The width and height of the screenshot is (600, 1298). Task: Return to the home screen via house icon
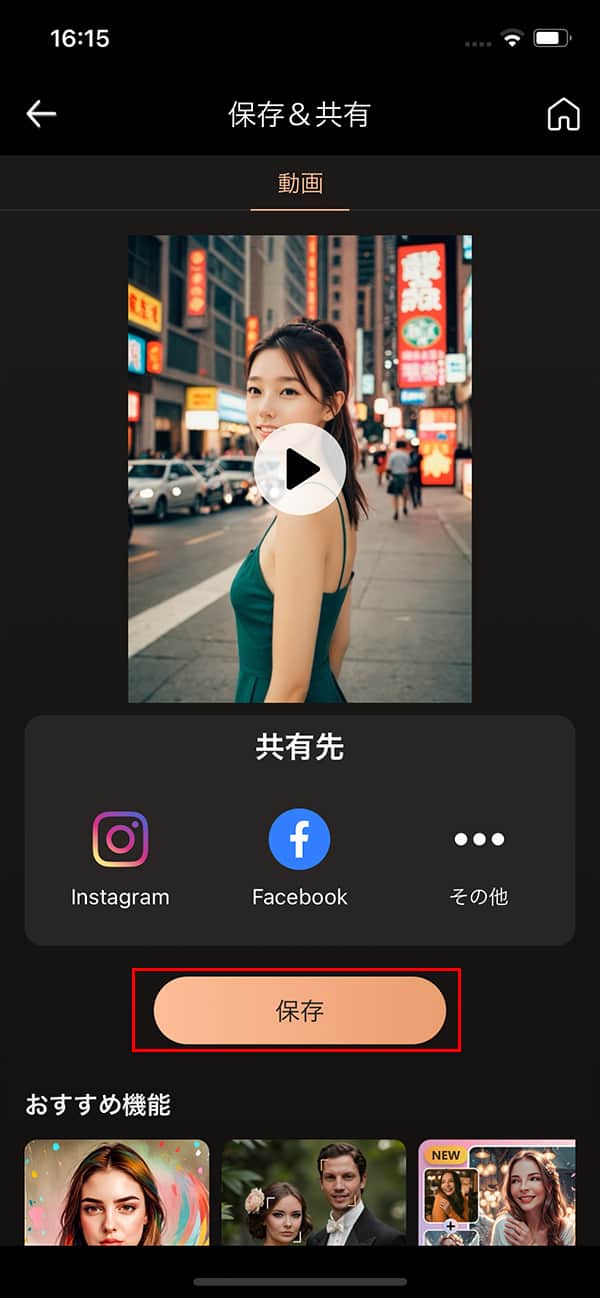563,115
